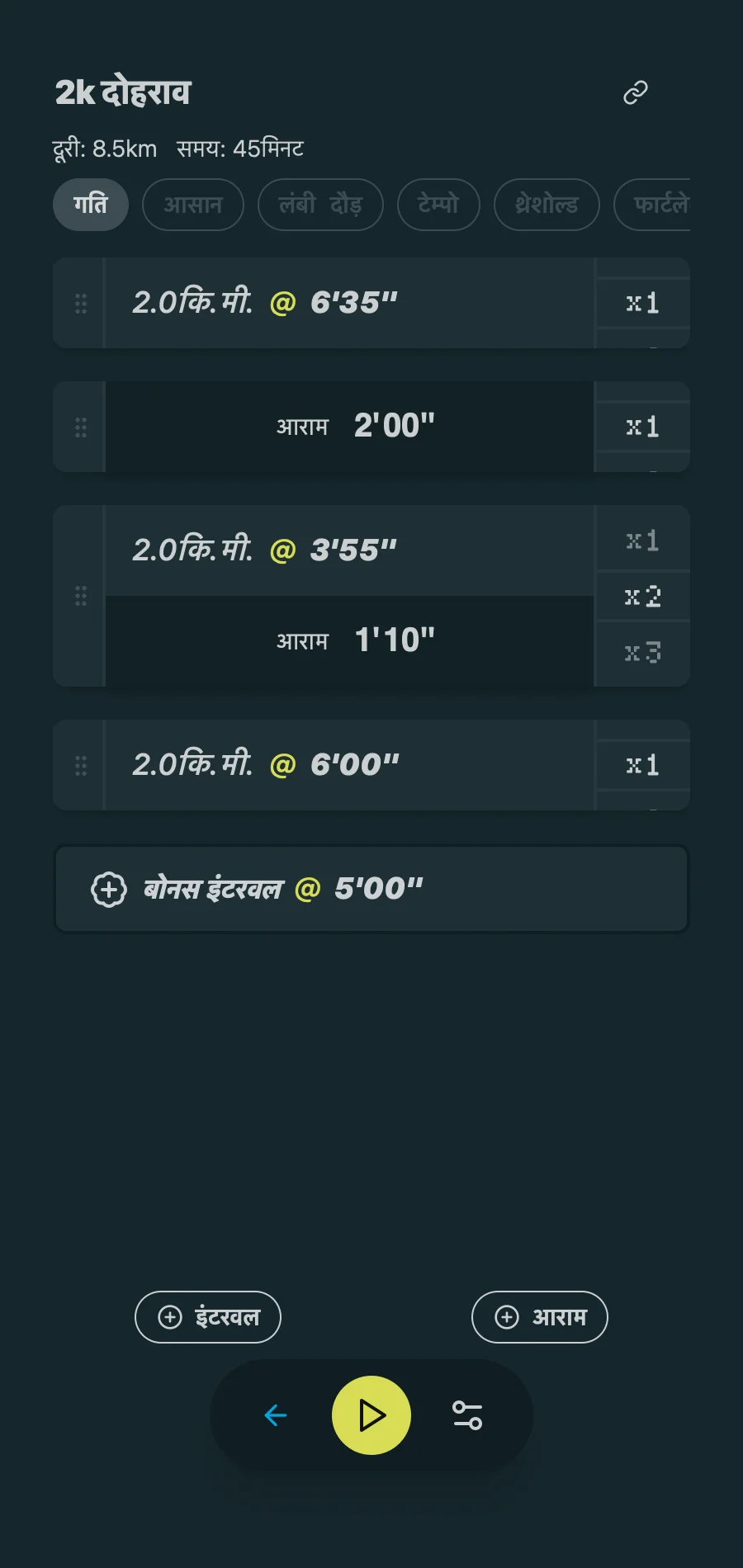743x1568 pixels.
Task: Switch to the लंबी दौड़ category tab
Action: 320,205
